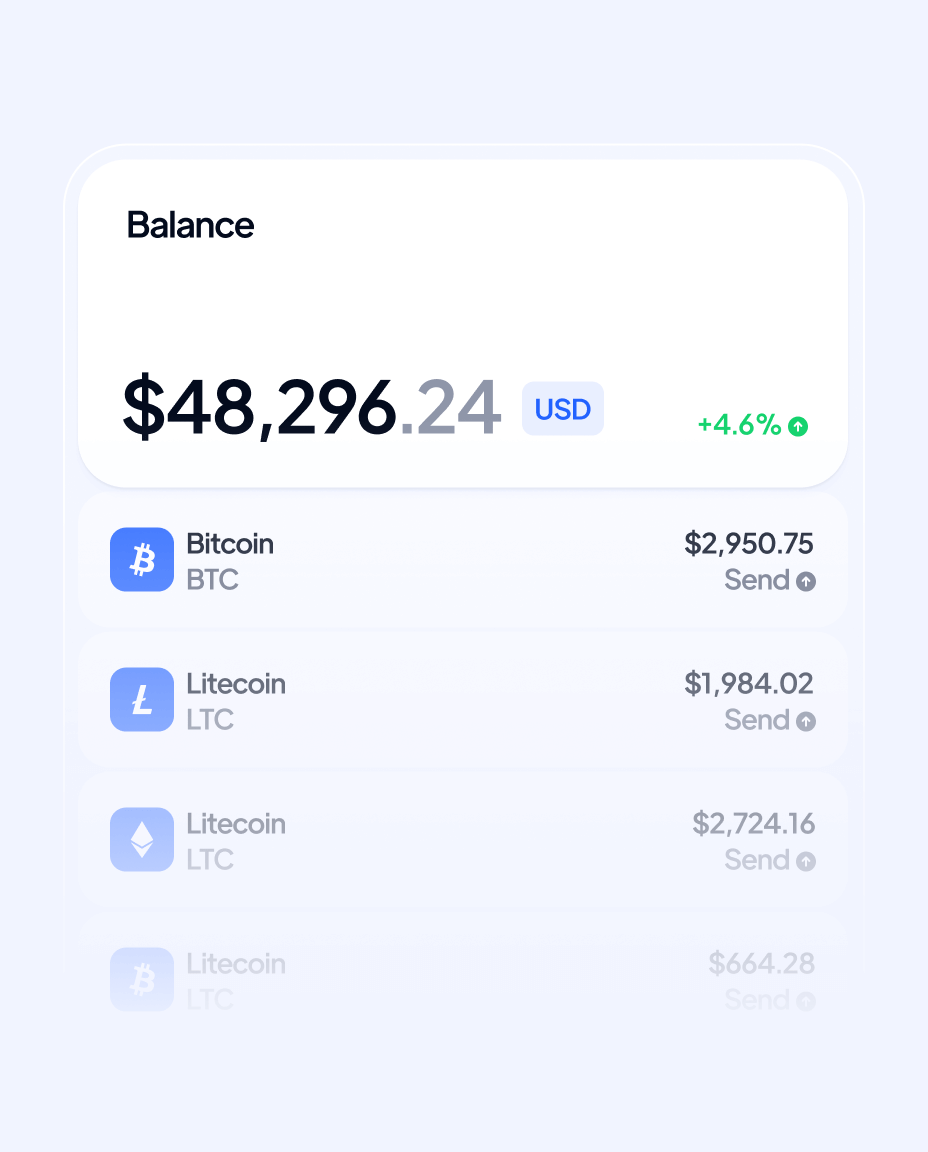
Task: Select the Ethereum coin icon
Action: 141,840
